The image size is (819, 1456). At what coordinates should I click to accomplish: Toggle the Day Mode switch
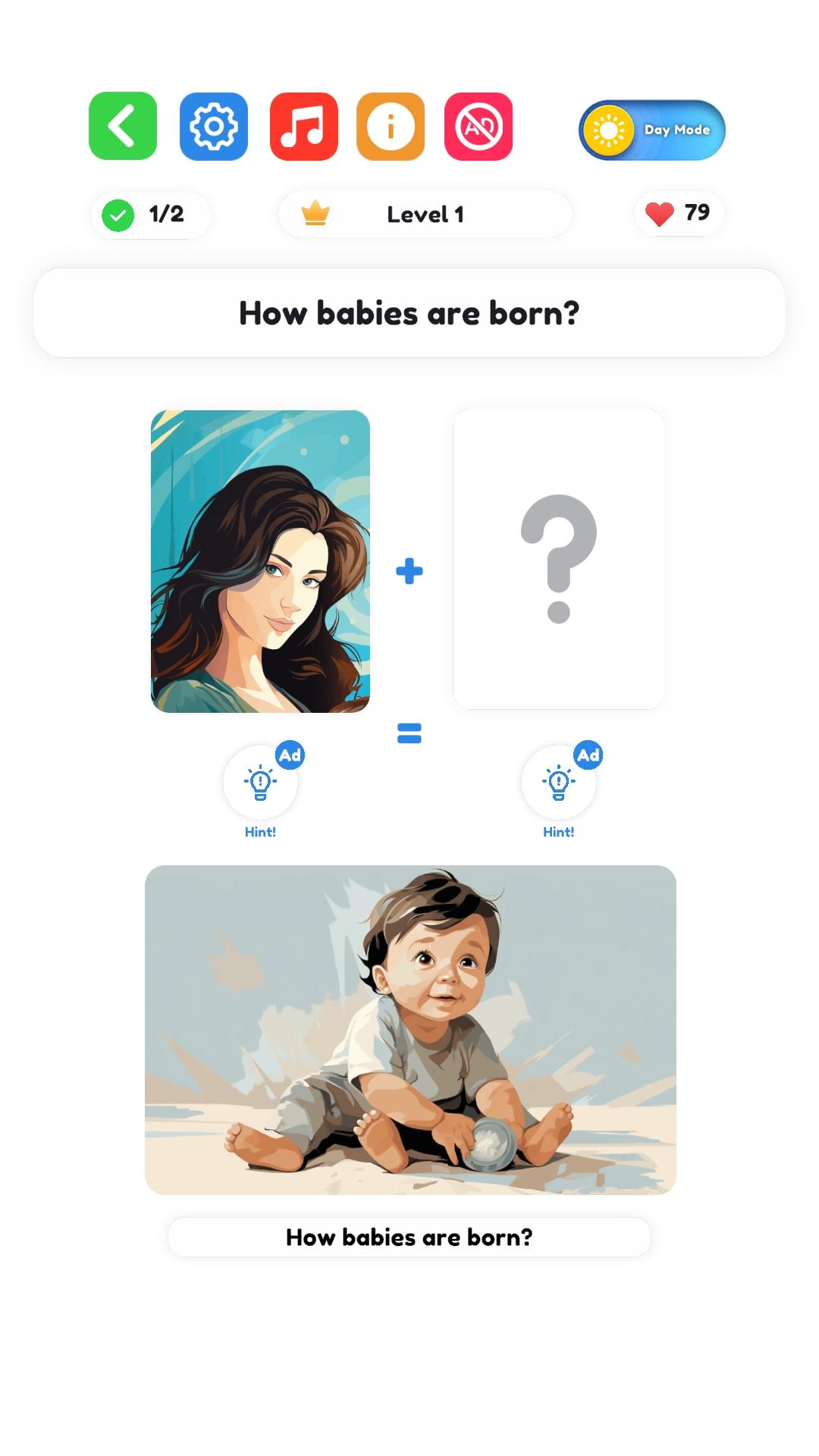tap(652, 130)
